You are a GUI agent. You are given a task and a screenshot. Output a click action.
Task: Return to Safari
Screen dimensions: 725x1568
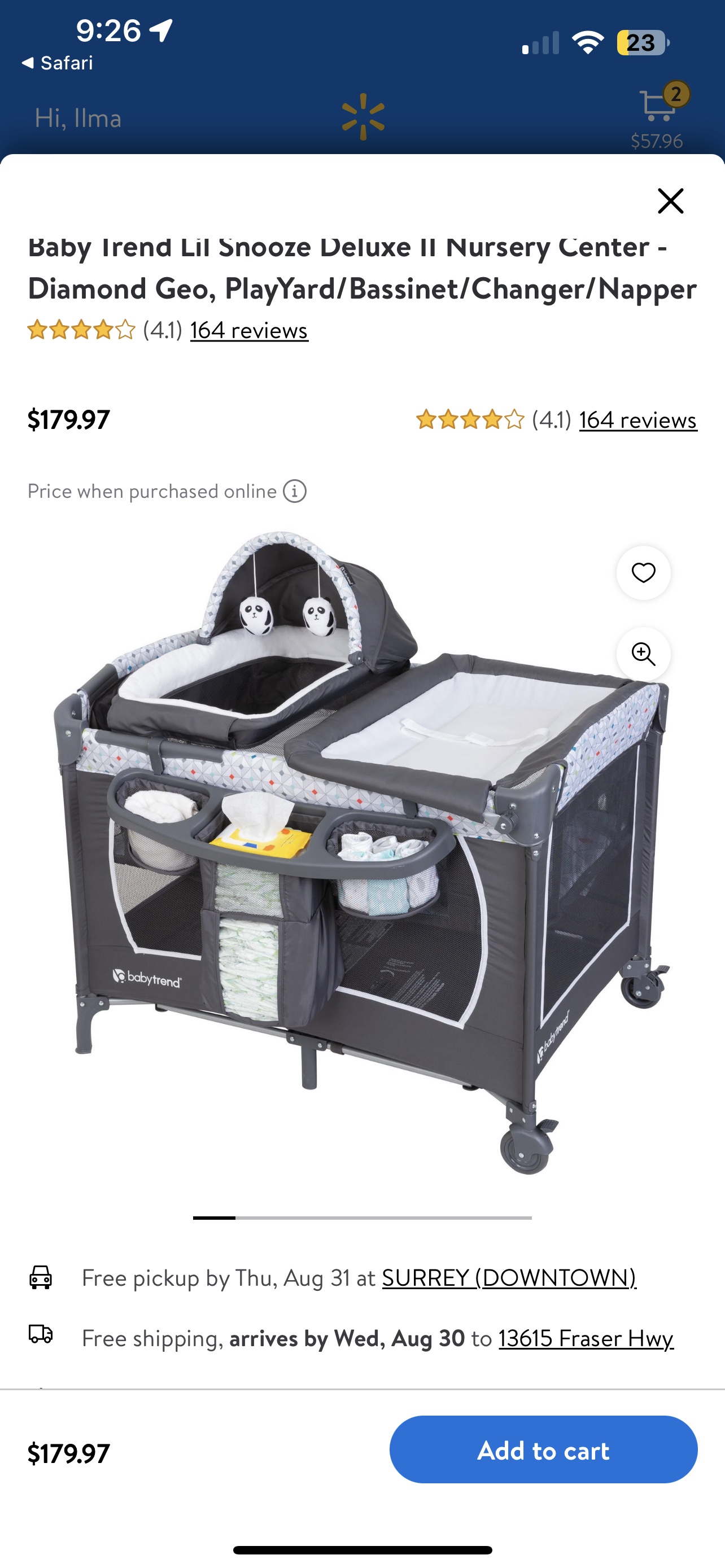(58, 63)
